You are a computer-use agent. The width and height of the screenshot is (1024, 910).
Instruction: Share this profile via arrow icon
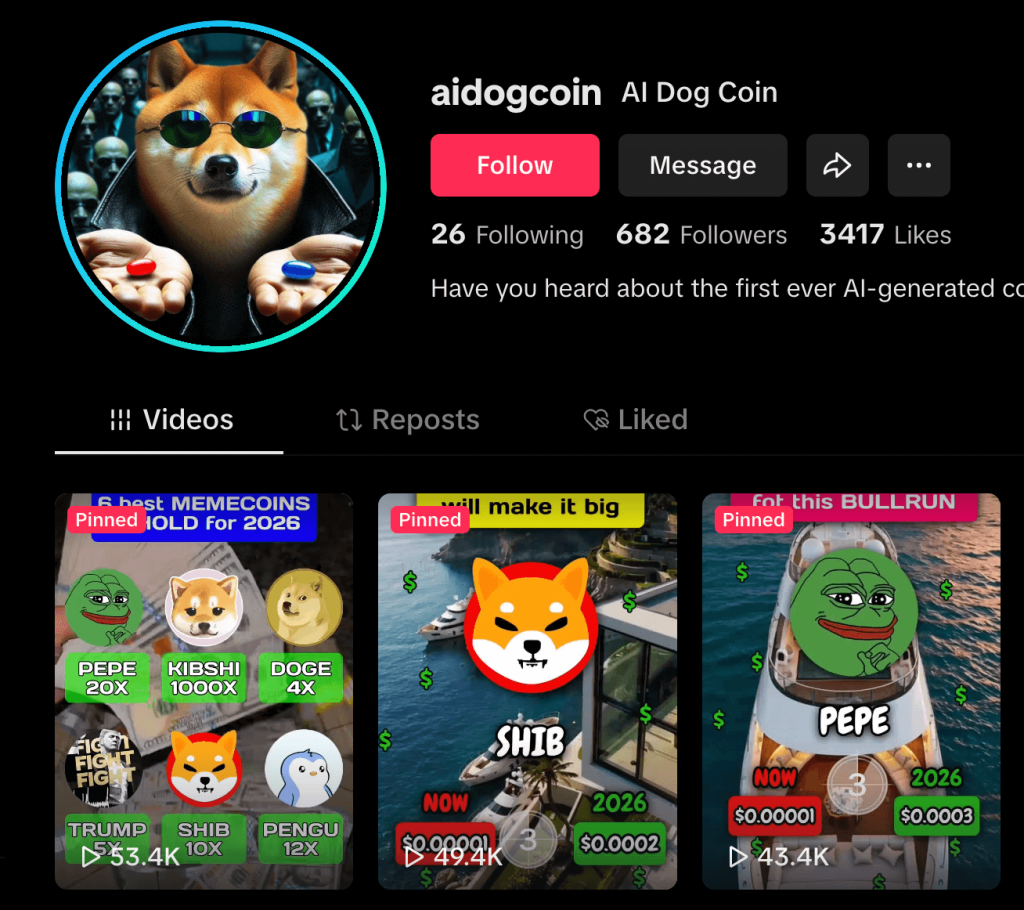[837, 165]
